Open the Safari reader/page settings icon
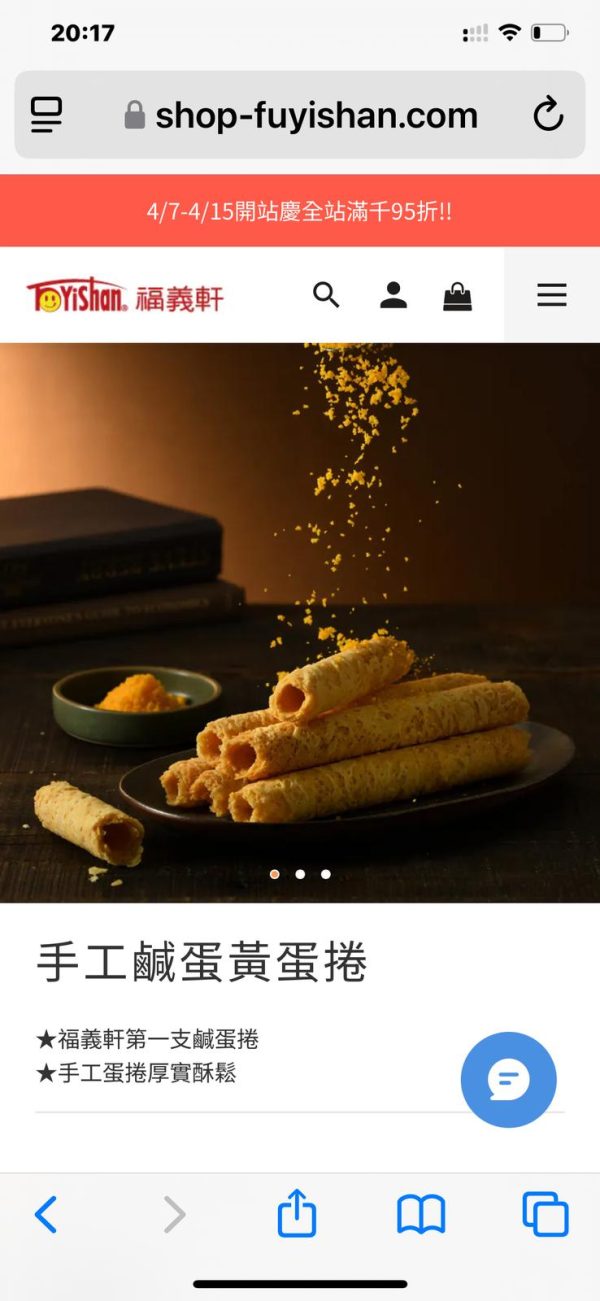600x1301 pixels. point(47,116)
